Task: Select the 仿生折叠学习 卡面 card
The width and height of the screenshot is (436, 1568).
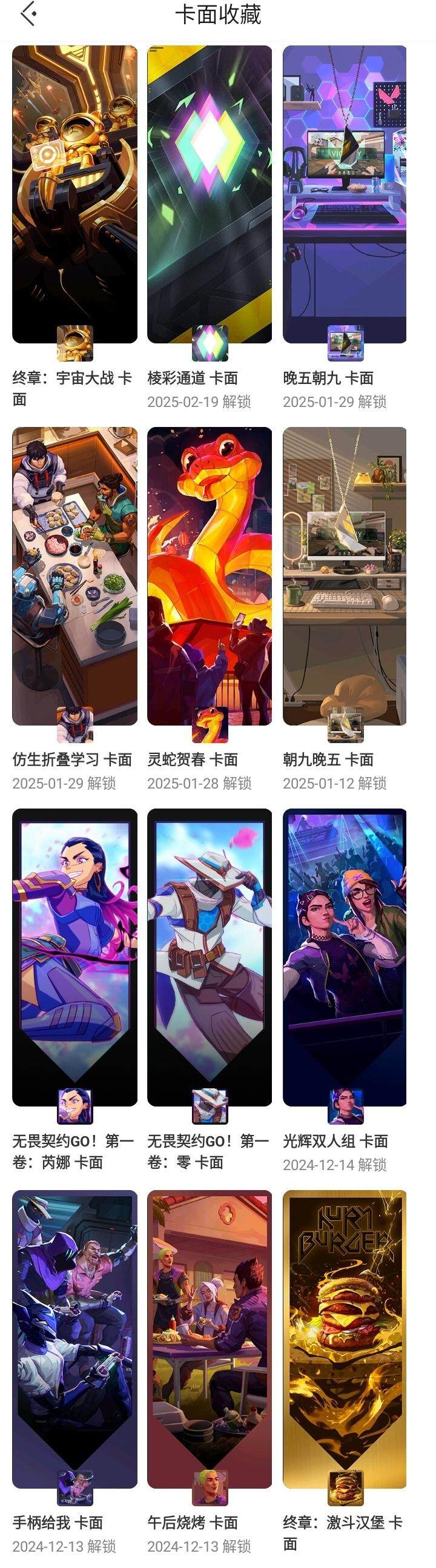Action: pyautogui.click(x=74, y=576)
